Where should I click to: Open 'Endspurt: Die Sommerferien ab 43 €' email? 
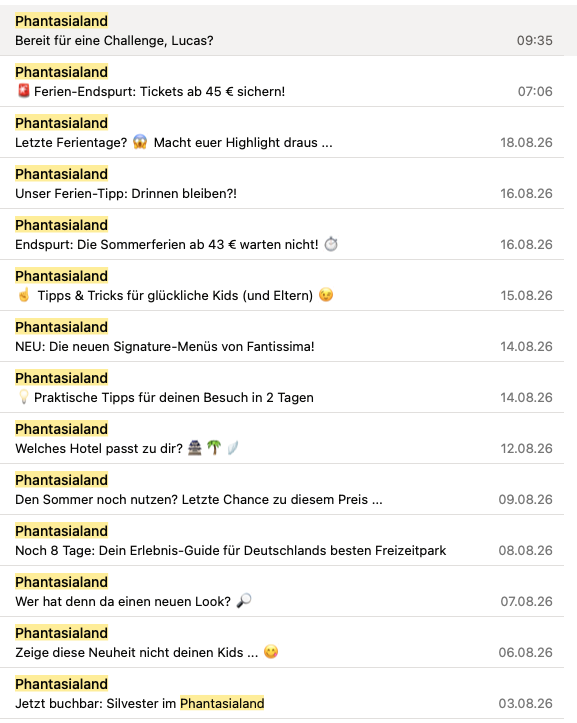[282, 235]
